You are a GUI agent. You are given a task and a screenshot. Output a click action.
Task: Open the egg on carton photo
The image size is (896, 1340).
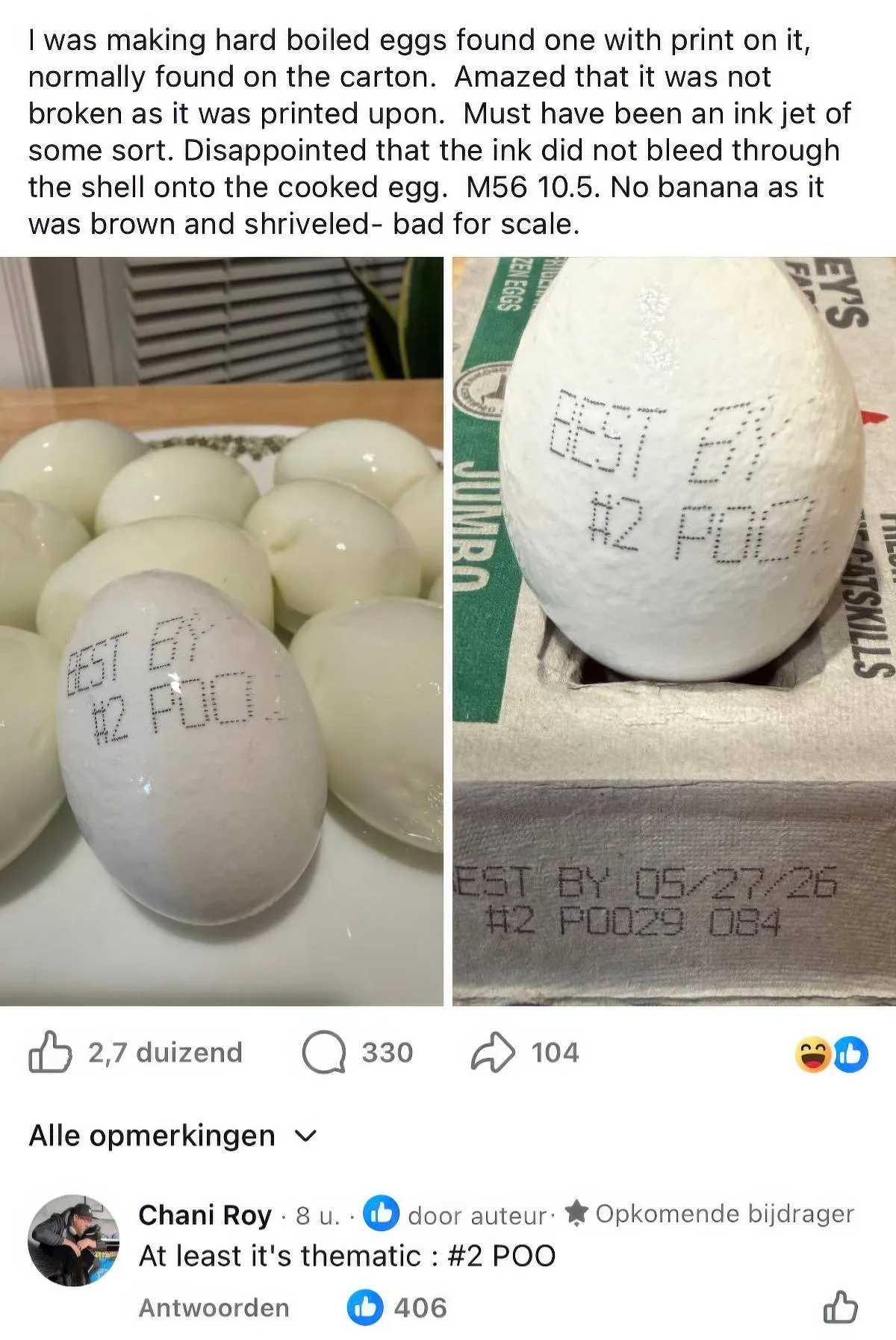(x=673, y=631)
